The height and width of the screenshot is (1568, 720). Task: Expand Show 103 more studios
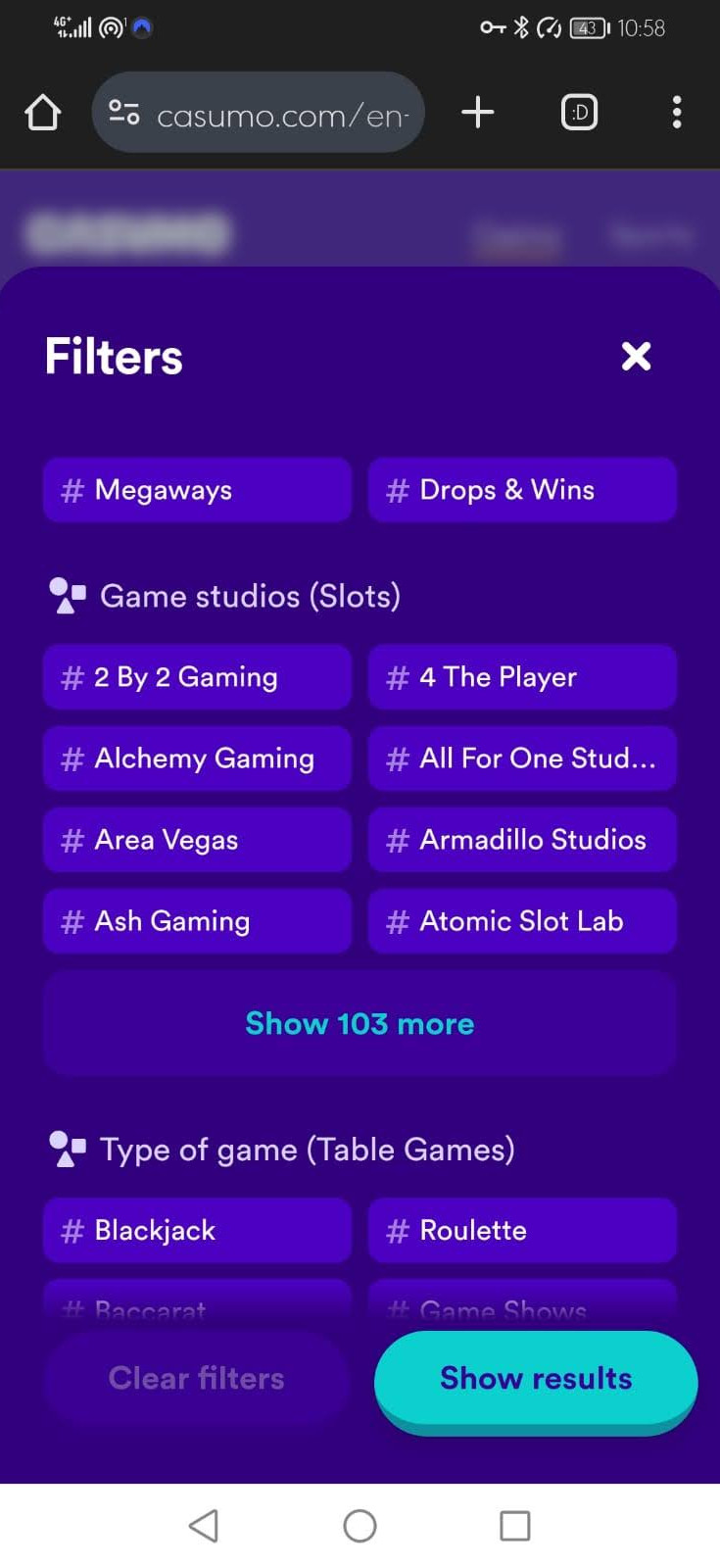point(360,1024)
